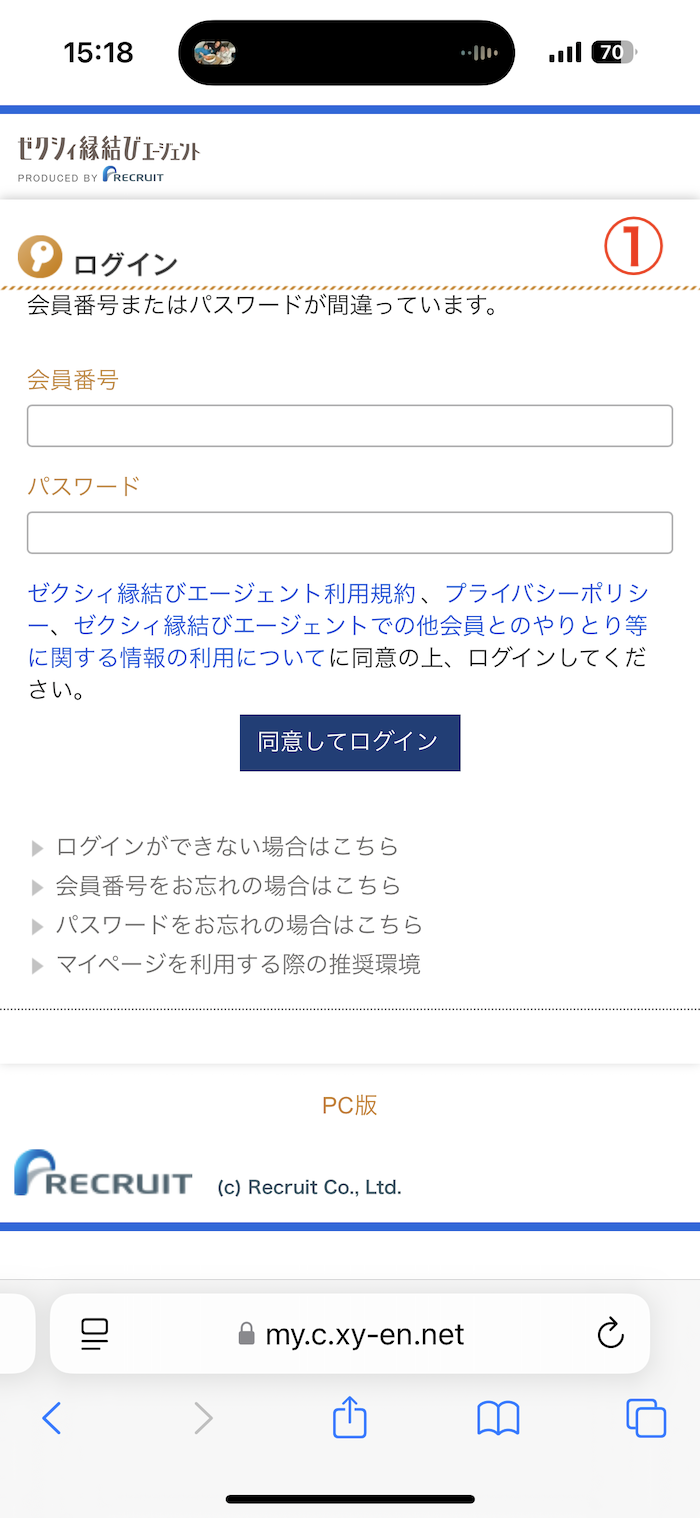The image size is (700, 1518).
Task: Open ログインができない場合はこちら help link
Action: [227, 847]
